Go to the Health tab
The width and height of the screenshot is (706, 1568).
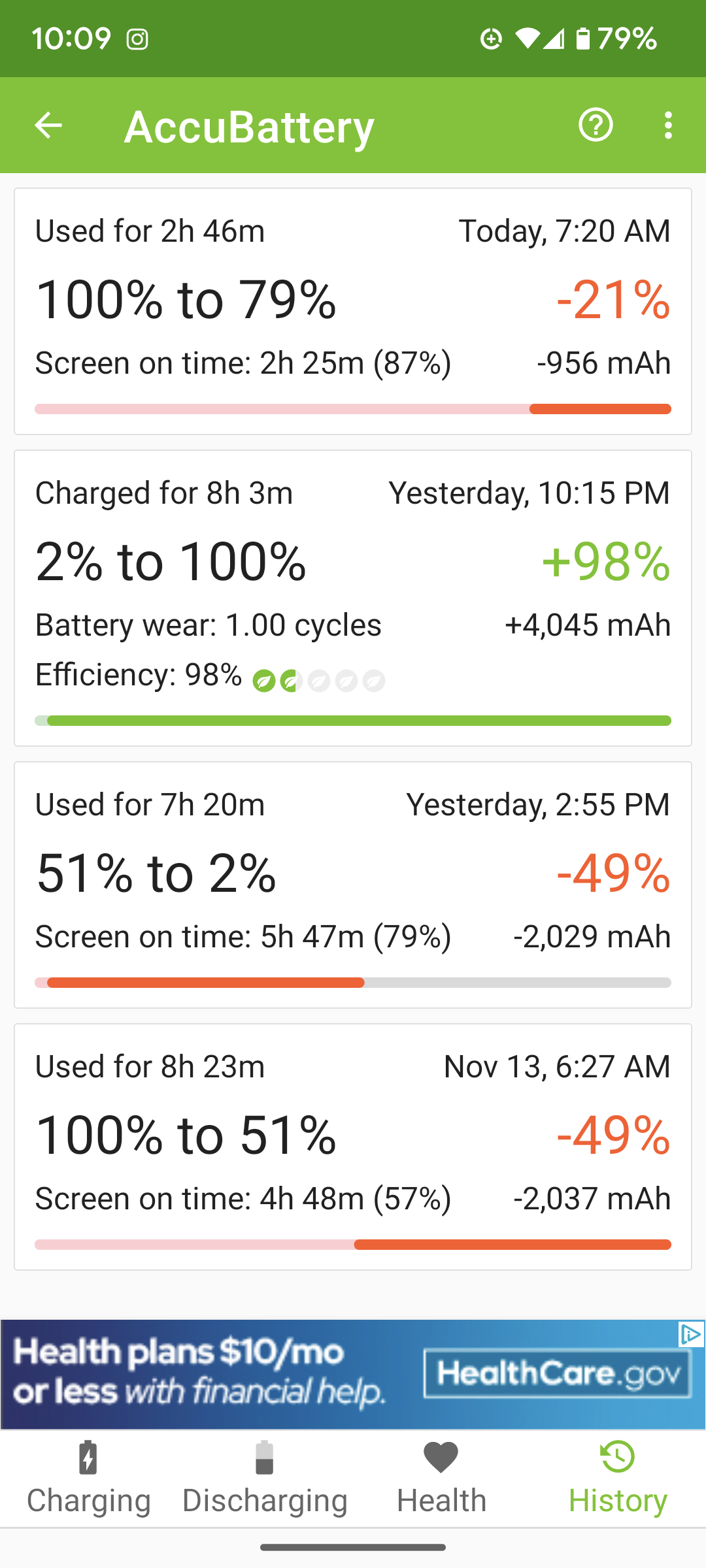coord(441,1479)
